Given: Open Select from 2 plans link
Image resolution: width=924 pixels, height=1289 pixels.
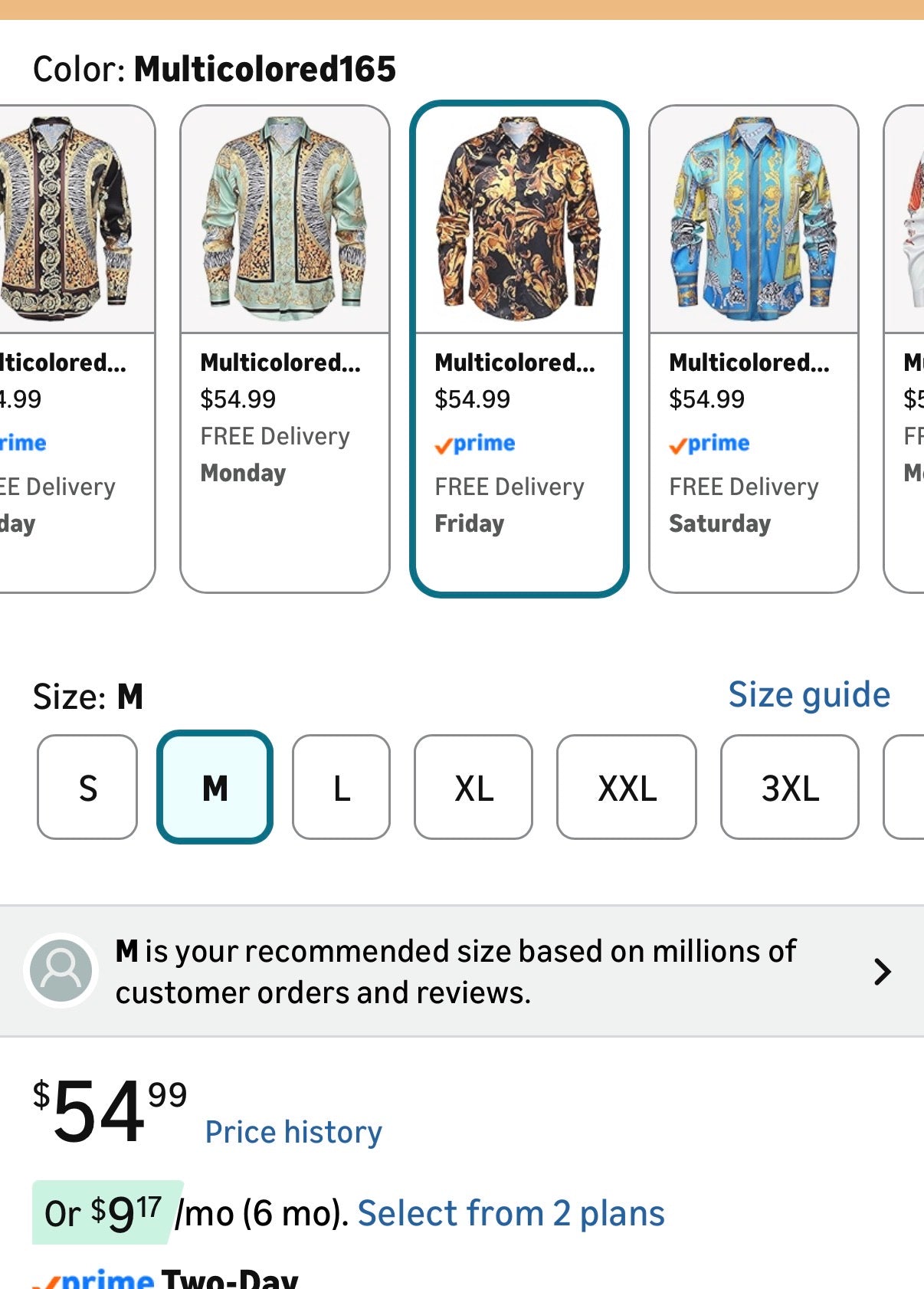Looking at the screenshot, I should point(511,1213).
